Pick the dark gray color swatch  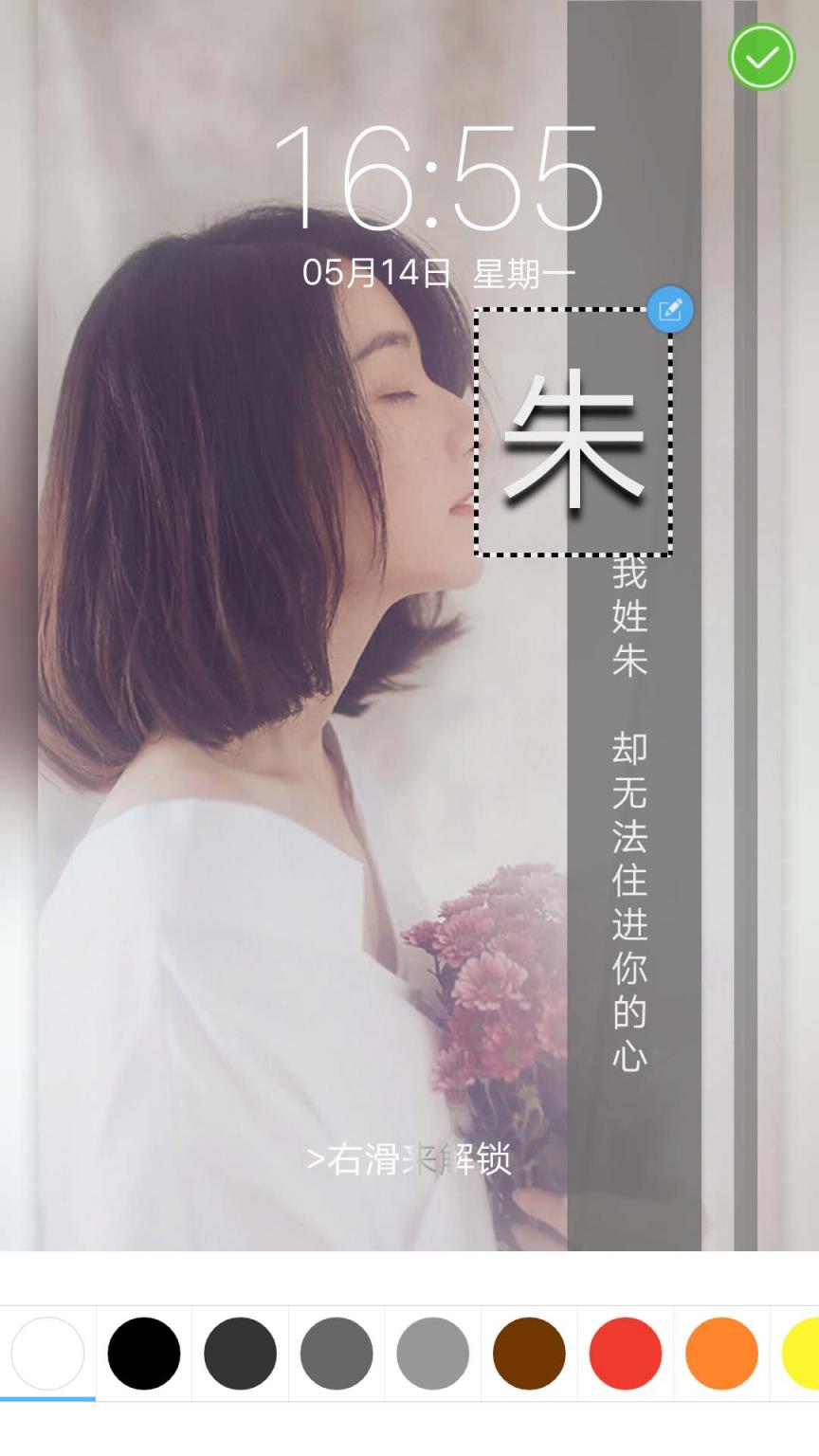240,1353
